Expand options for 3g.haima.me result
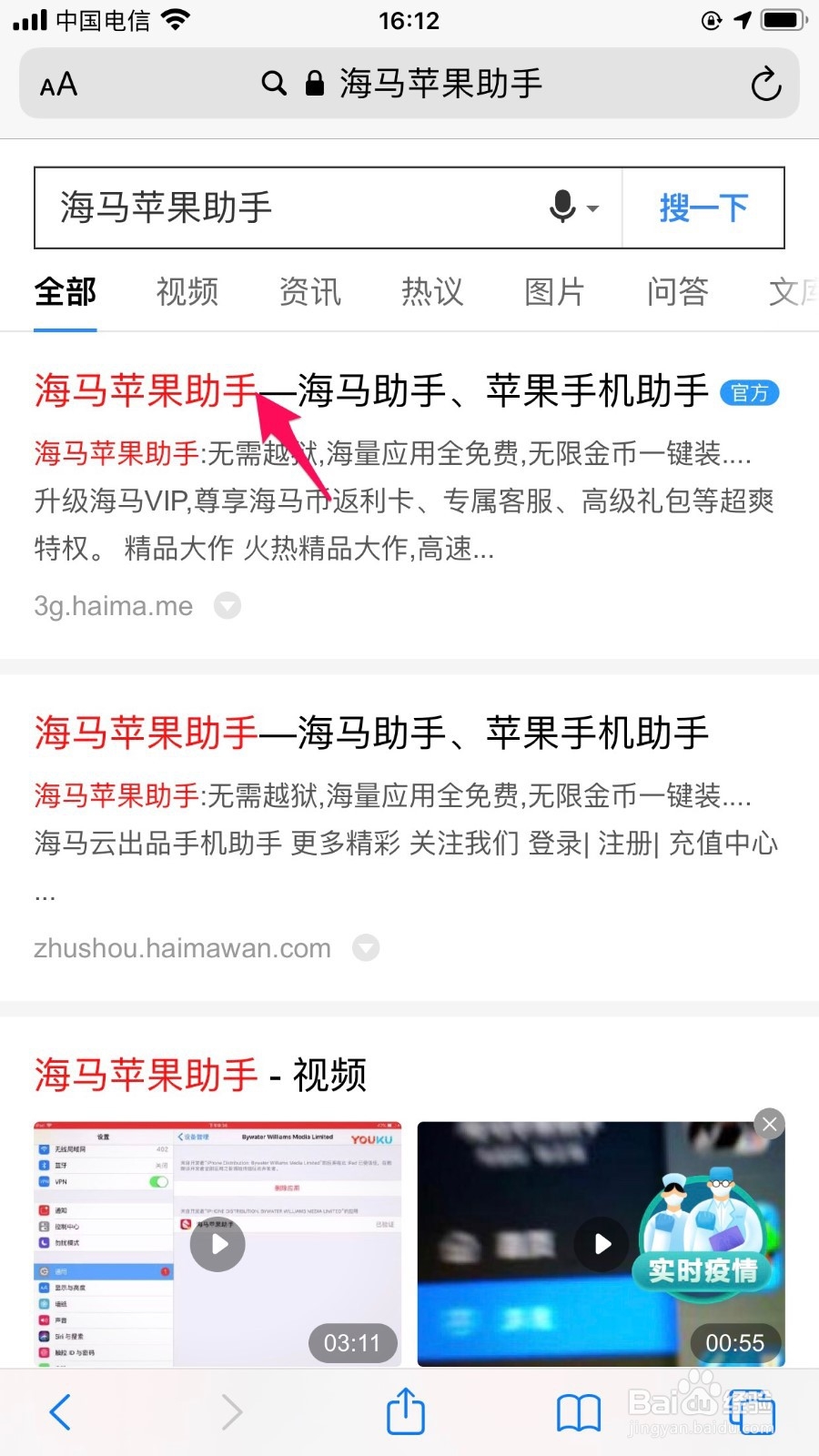The width and height of the screenshot is (819, 1456). (x=227, y=606)
